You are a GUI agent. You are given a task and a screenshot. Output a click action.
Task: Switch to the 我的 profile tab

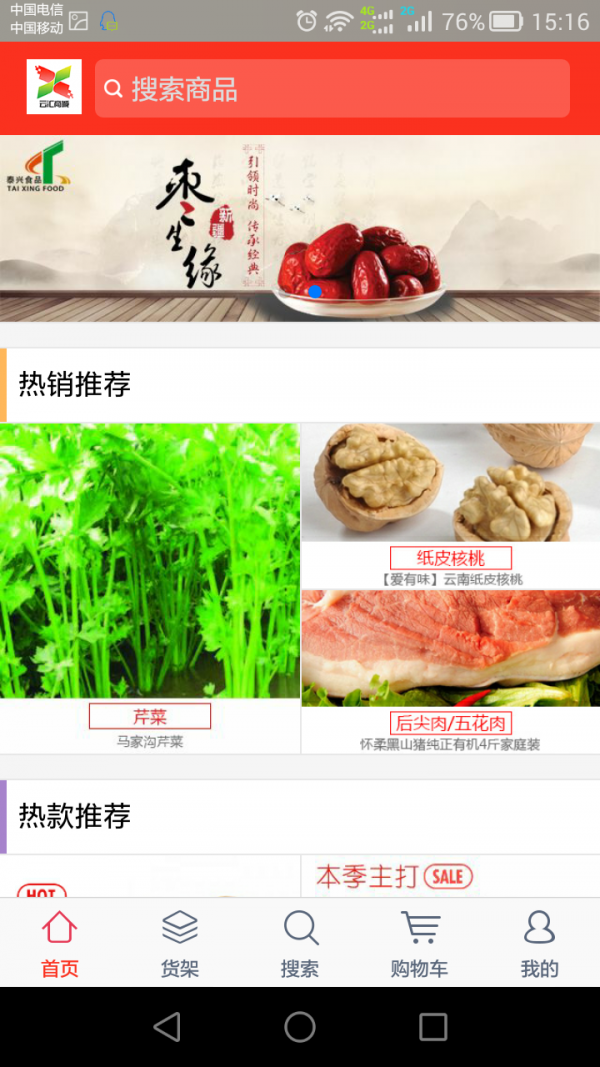[x=540, y=944]
